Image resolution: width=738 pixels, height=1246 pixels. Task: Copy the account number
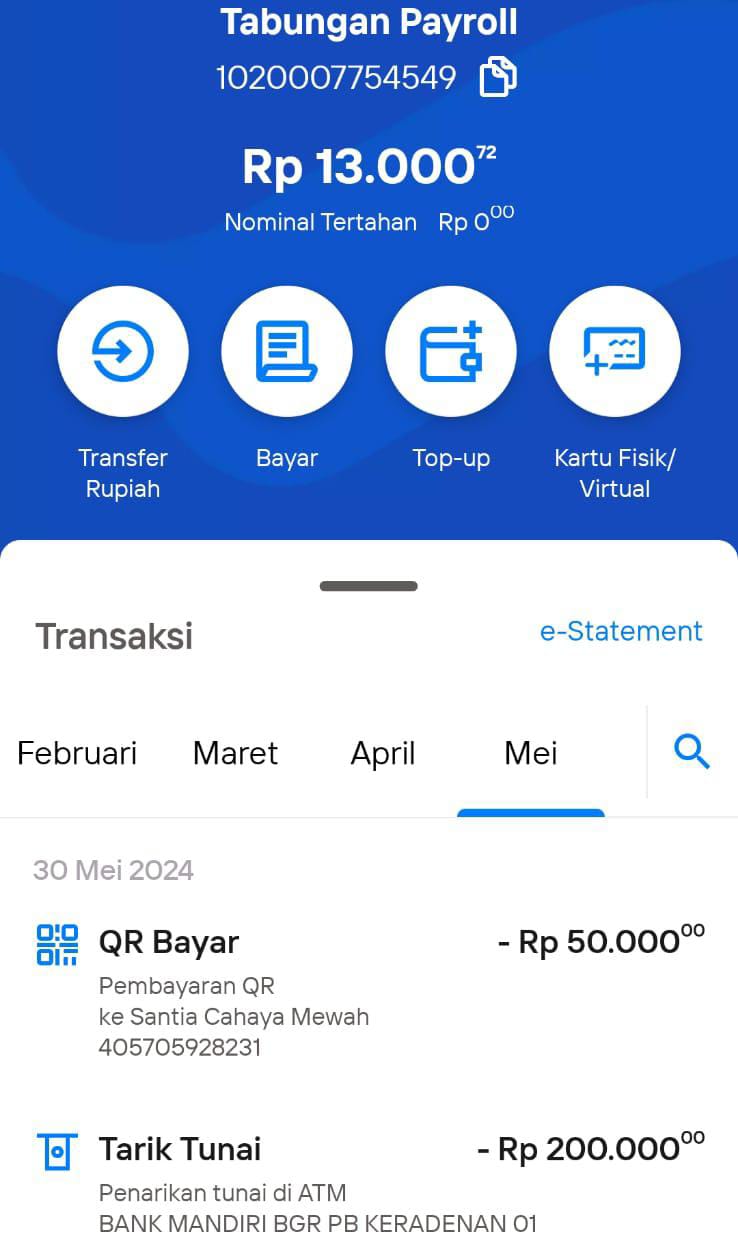click(x=498, y=77)
